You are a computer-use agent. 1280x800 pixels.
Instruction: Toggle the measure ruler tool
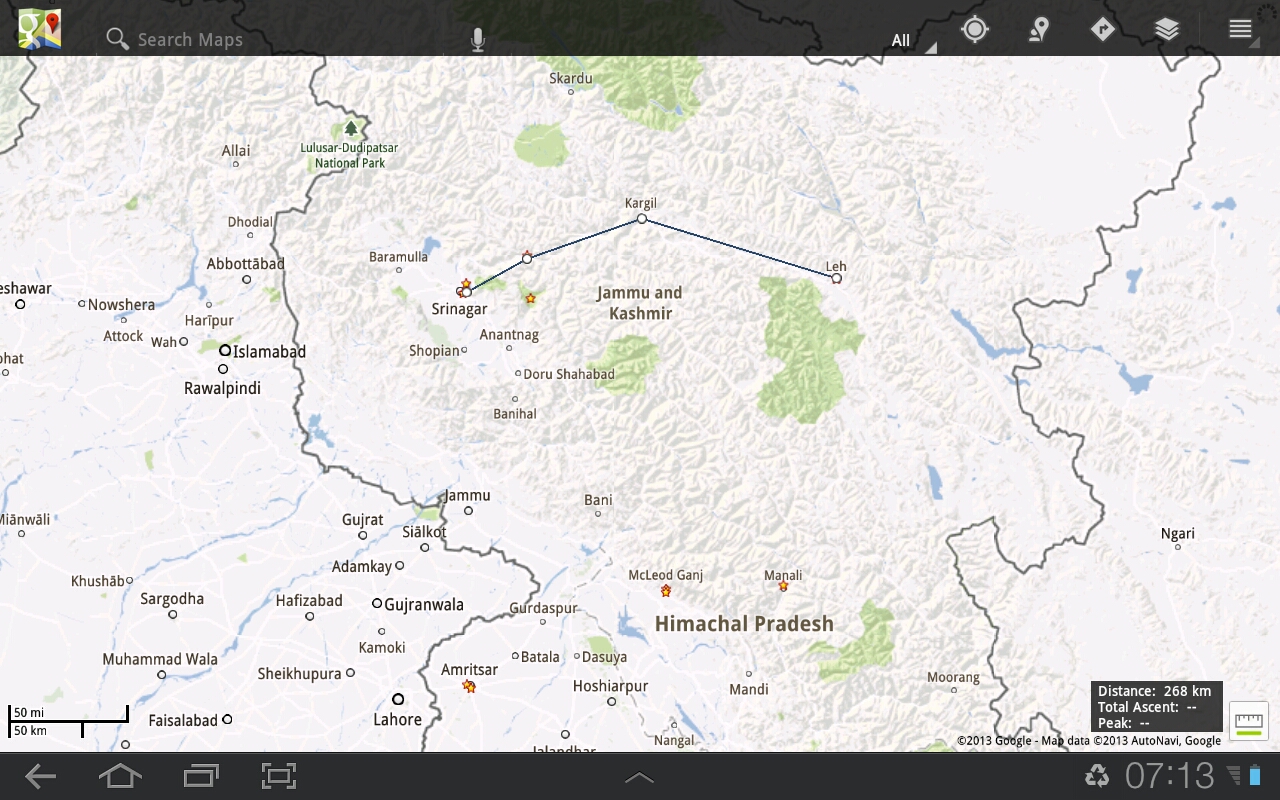pyautogui.click(x=1249, y=721)
